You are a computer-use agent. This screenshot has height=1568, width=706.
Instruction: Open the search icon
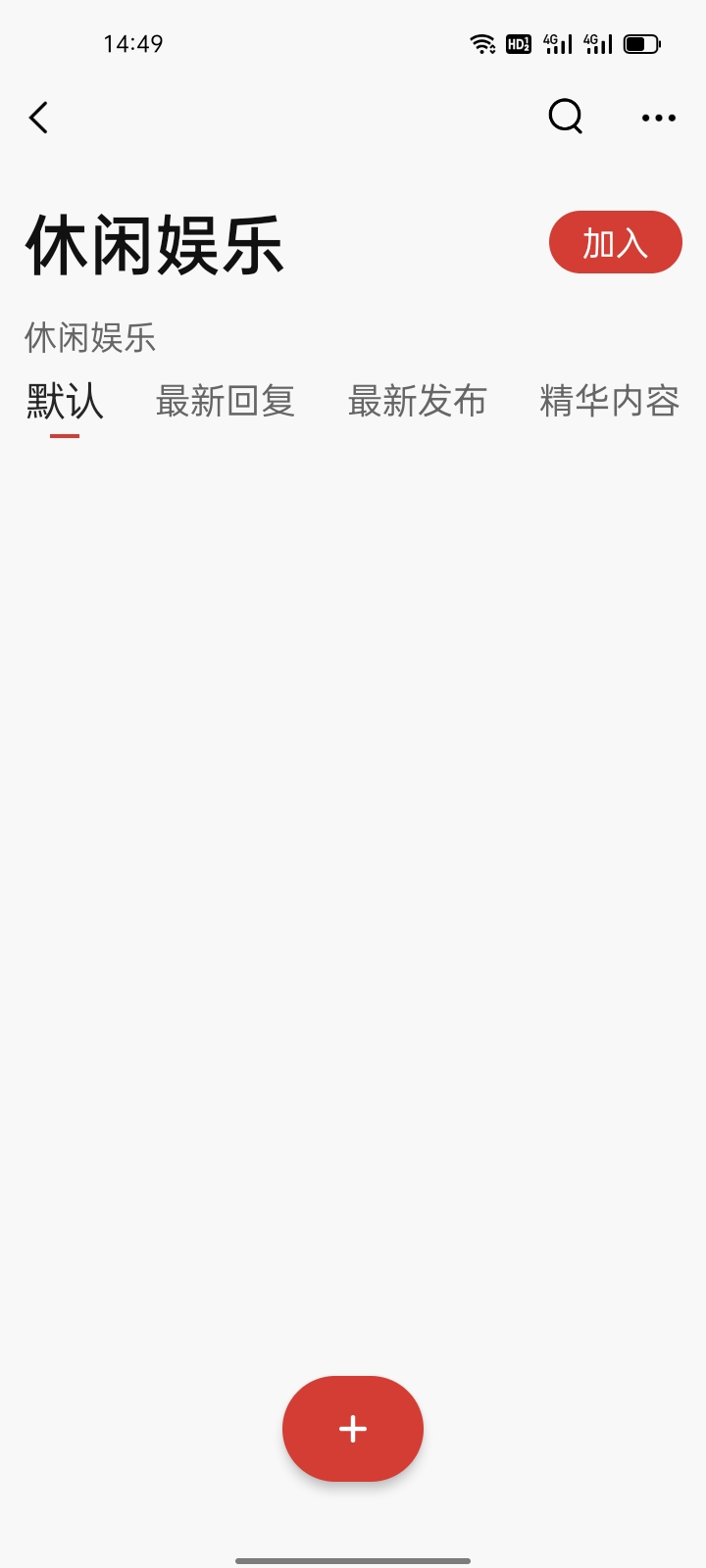(565, 117)
